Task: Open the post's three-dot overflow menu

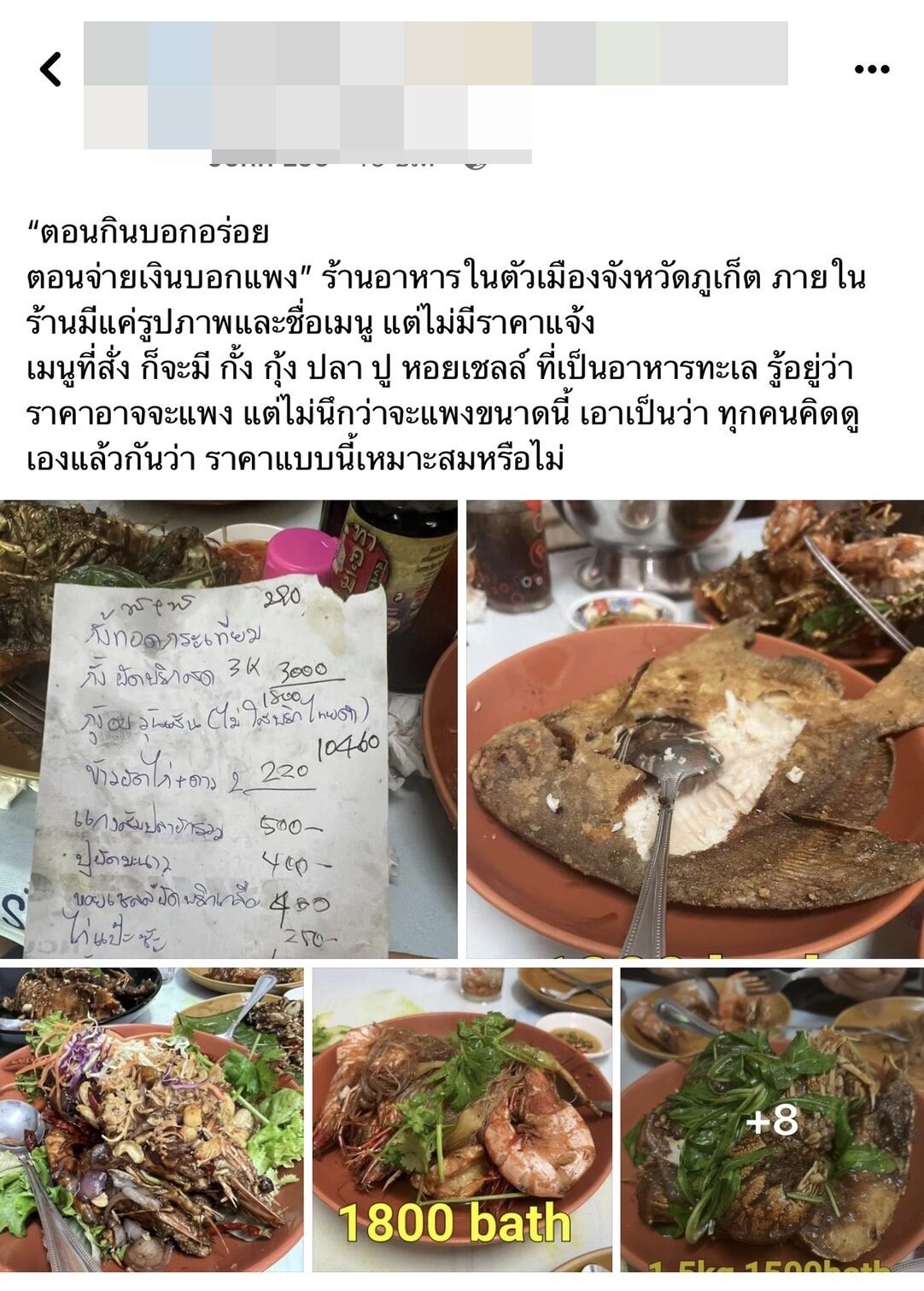Action: [871, 69]
